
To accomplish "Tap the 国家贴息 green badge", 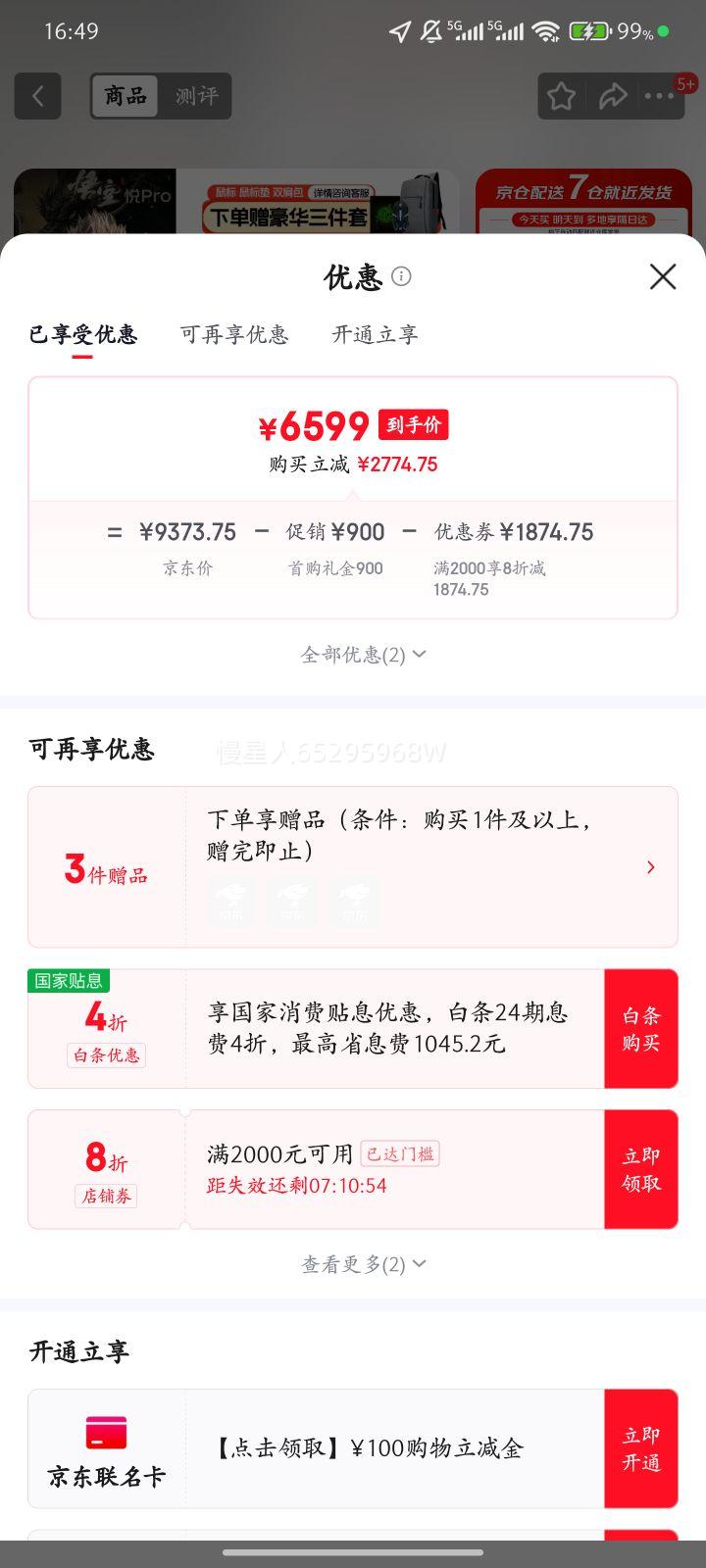I will click(x=68, y=980).
